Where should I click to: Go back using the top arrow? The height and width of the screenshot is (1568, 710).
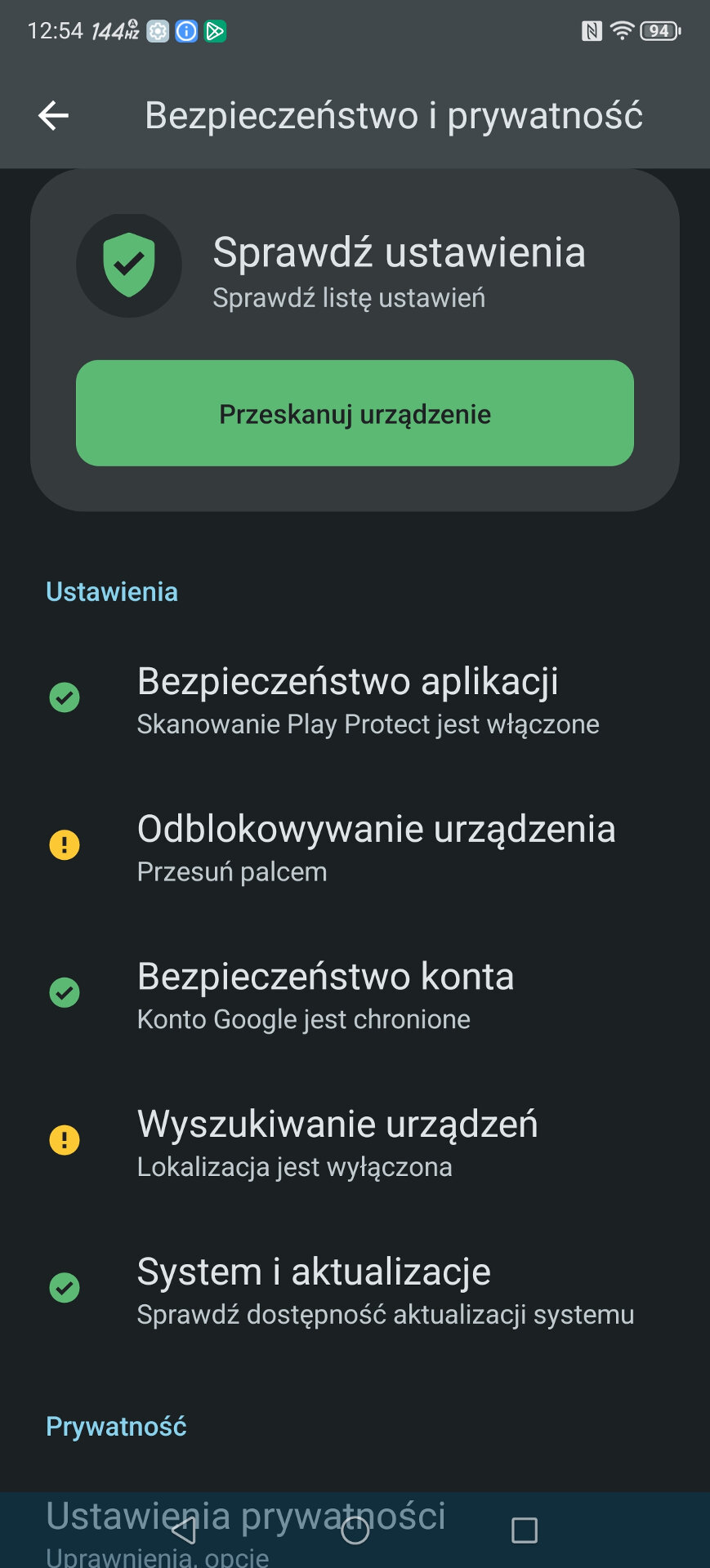pyautogui.click(x=54, y=116)
